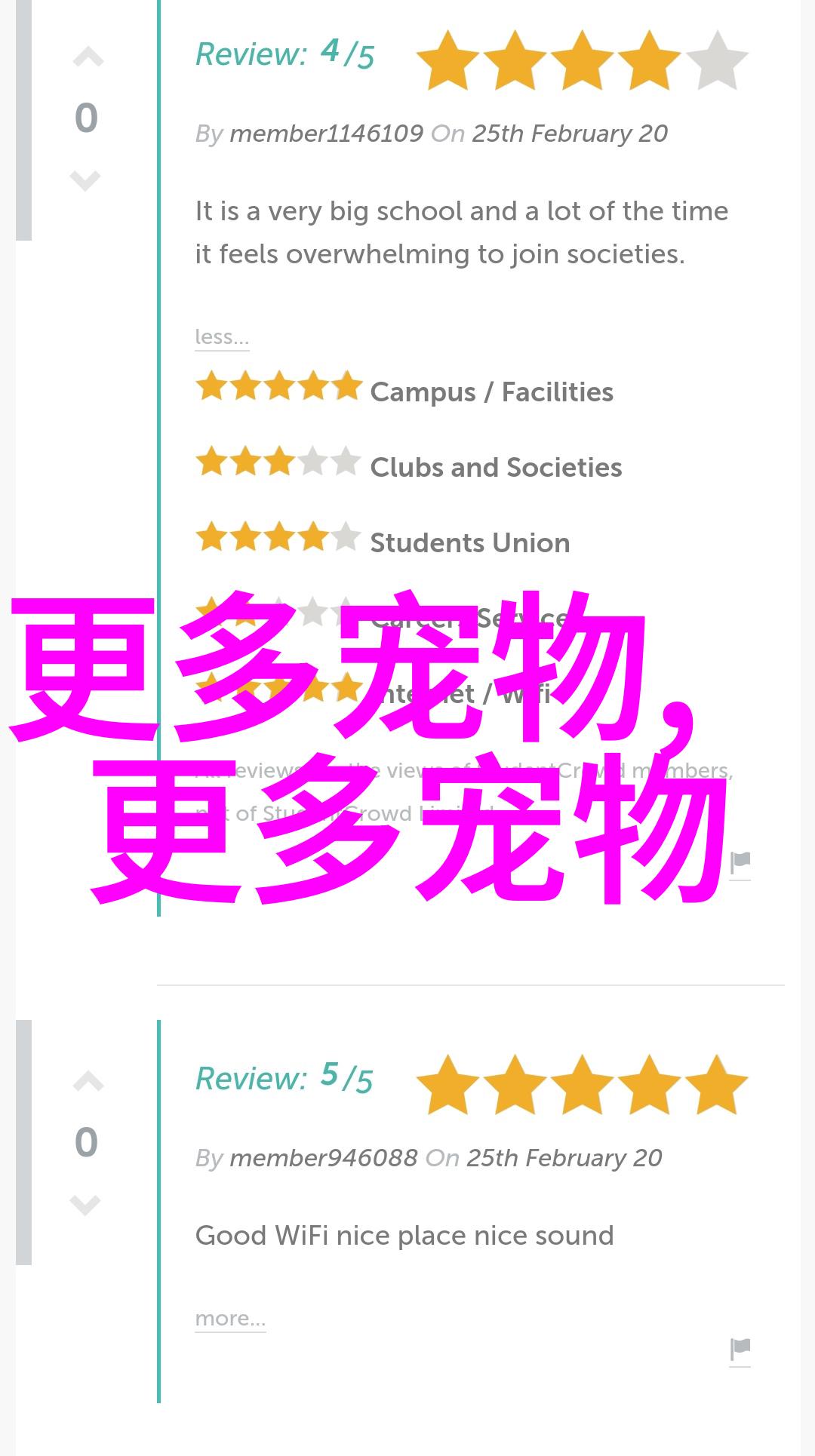Downvote member1146109's review
Viewport: 815px width, 1456px height.
85,180
